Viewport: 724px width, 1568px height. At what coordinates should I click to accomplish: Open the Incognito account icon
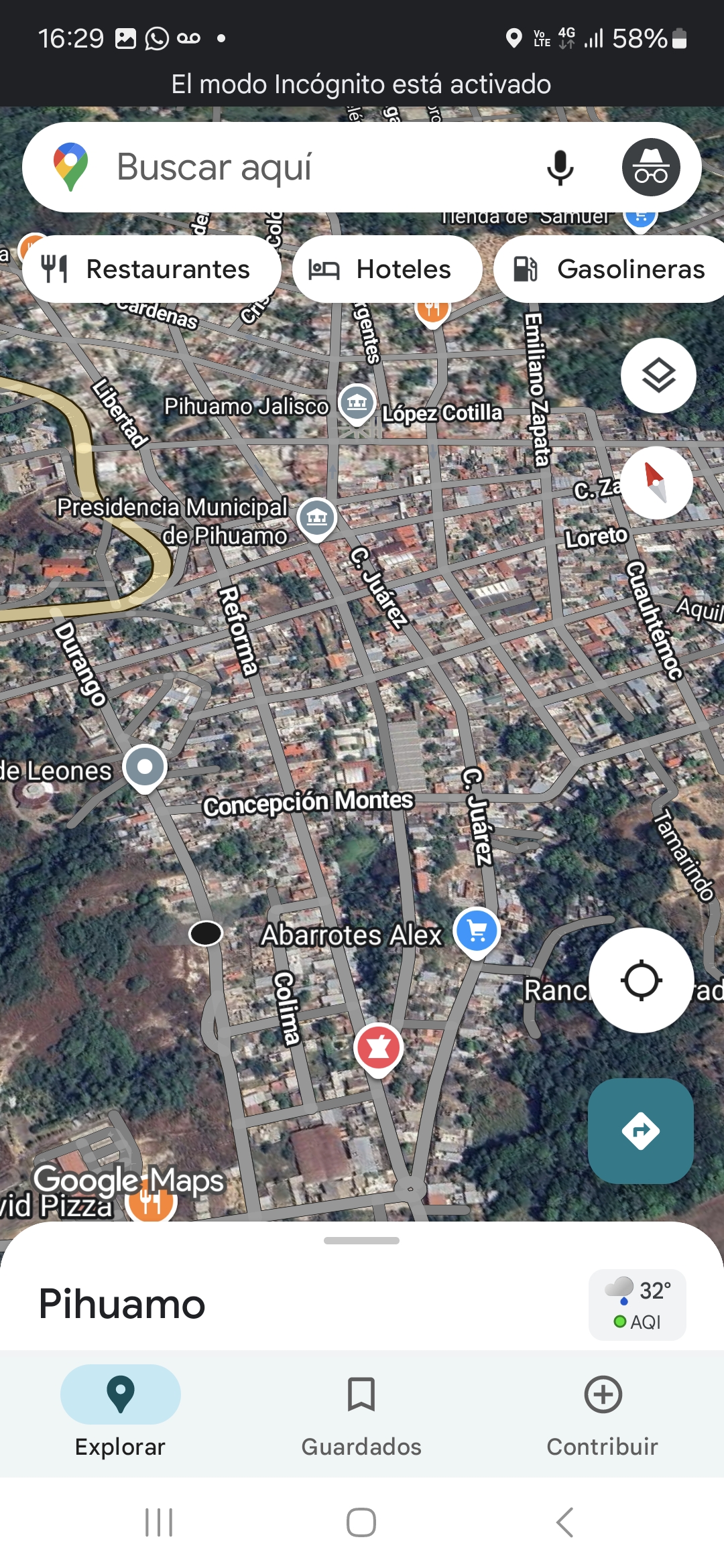point(650,168)
